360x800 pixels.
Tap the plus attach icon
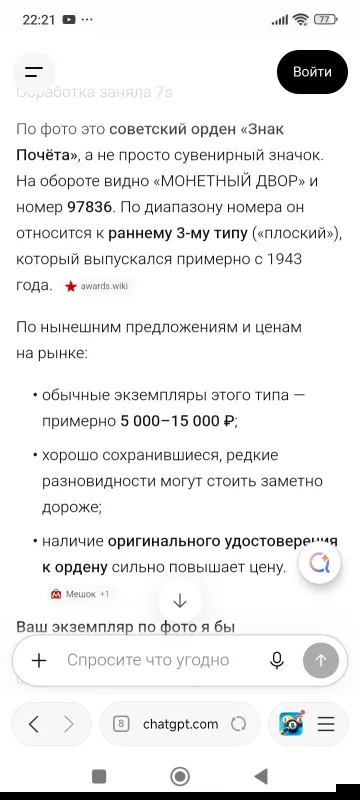pyautogui.click(x=39, y=660)
